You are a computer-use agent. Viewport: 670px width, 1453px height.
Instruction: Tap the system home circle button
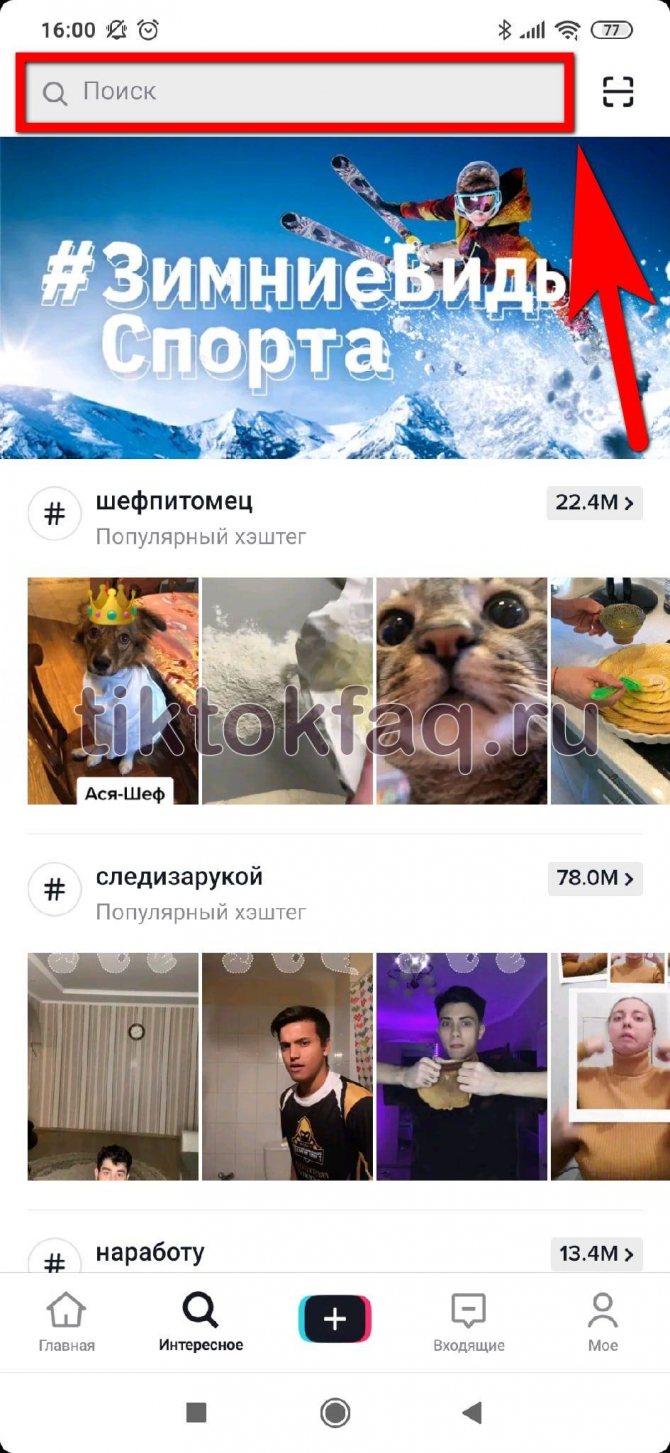pyautogui.click(x=335, y=1412)
